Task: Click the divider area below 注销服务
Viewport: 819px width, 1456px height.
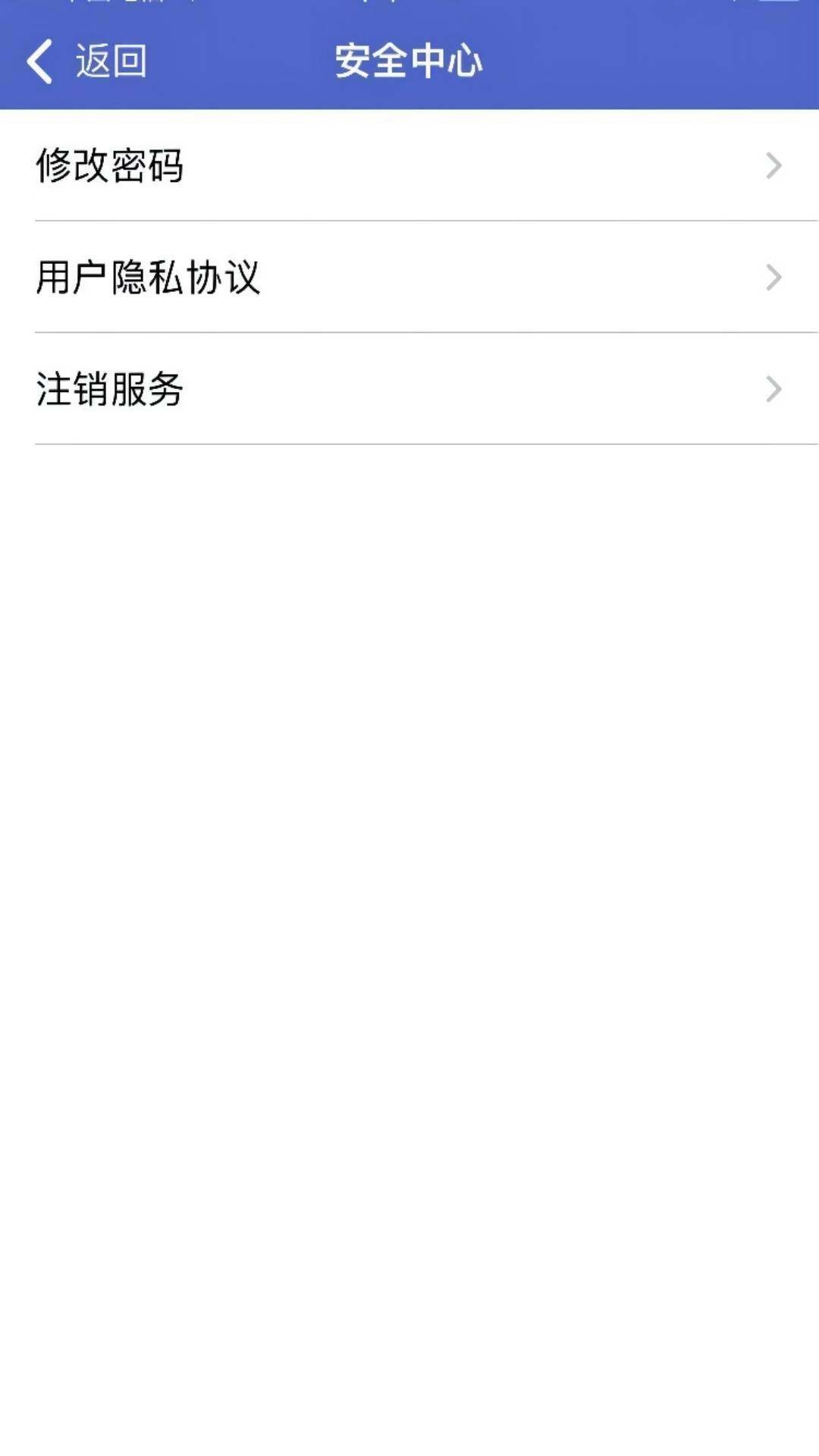Action: (x=409, y=444)
